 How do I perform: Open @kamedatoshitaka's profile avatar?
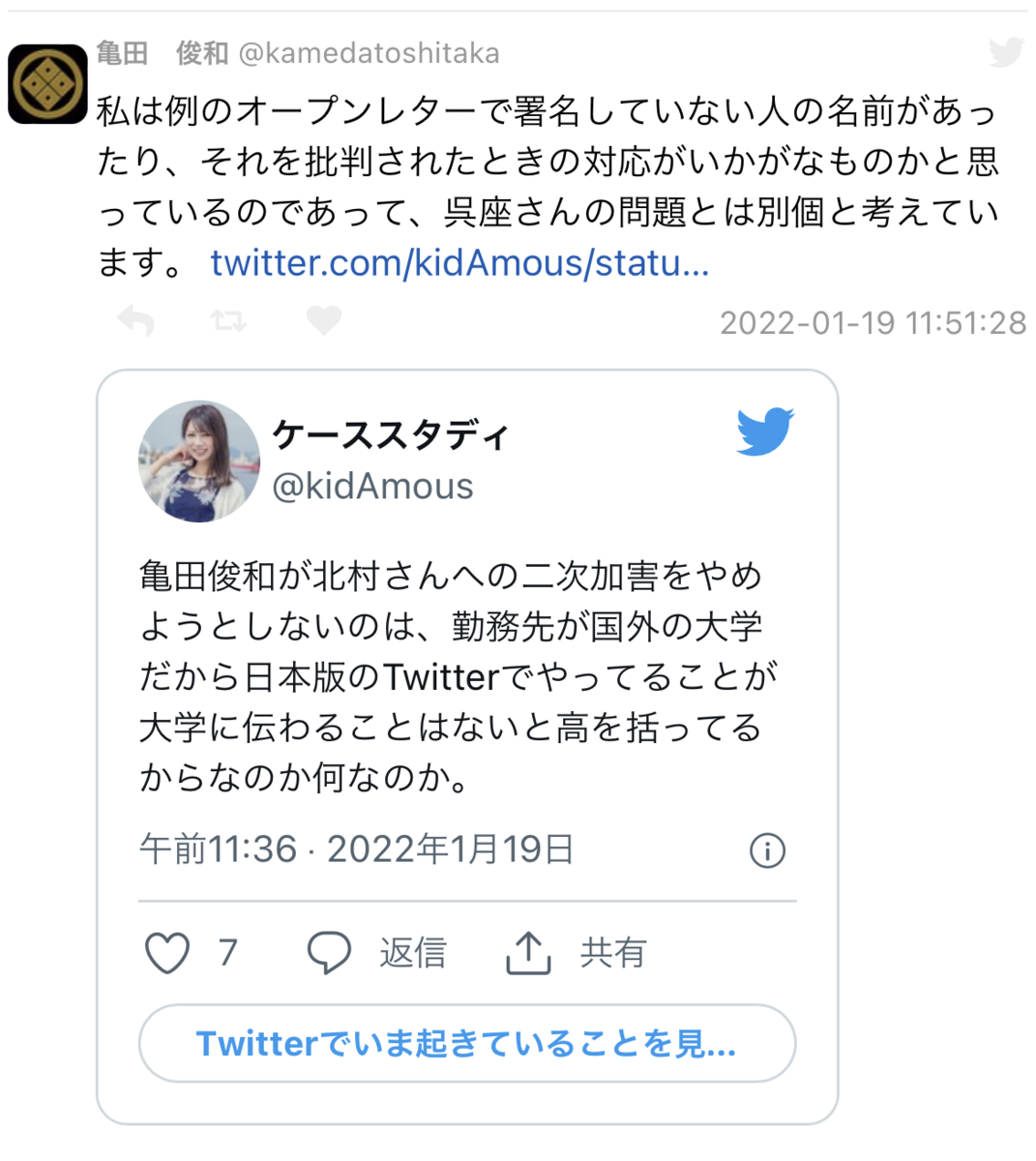(x=47, y=83)
